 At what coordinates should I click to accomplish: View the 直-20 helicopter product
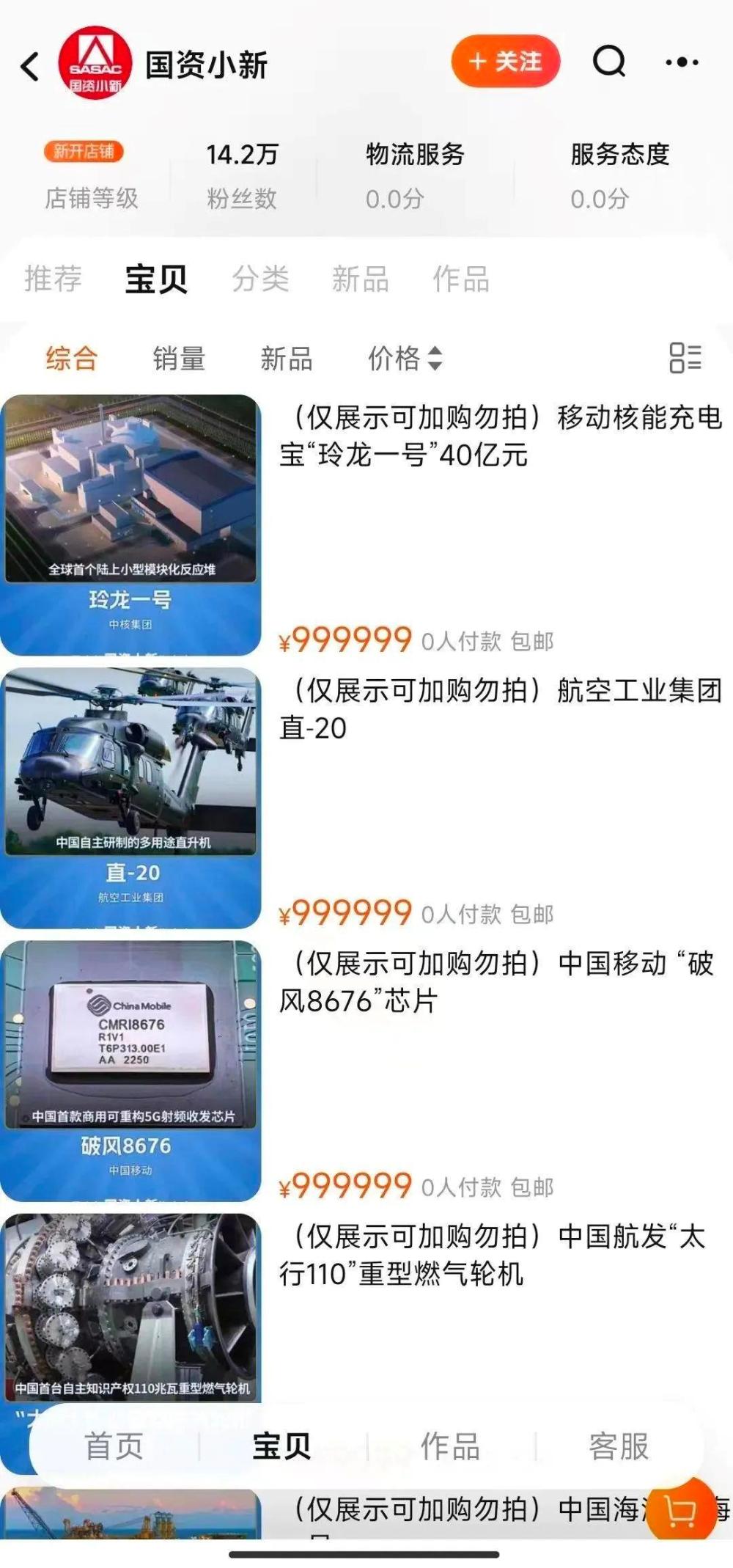click(500, 708)
